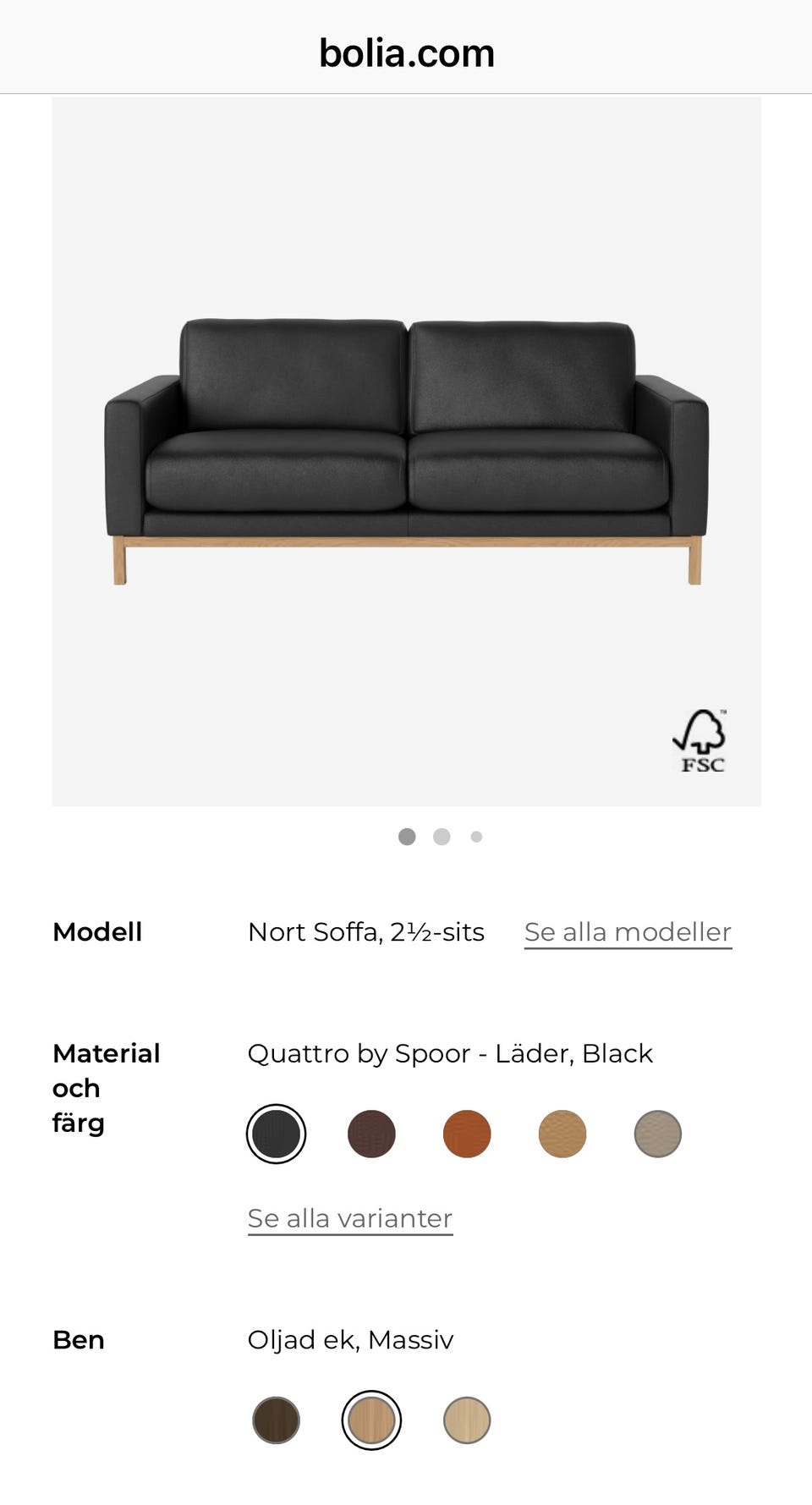Click the model name "Nort Soffa, 2½-sits"
812x1505 pixels.
click(366, 931)
